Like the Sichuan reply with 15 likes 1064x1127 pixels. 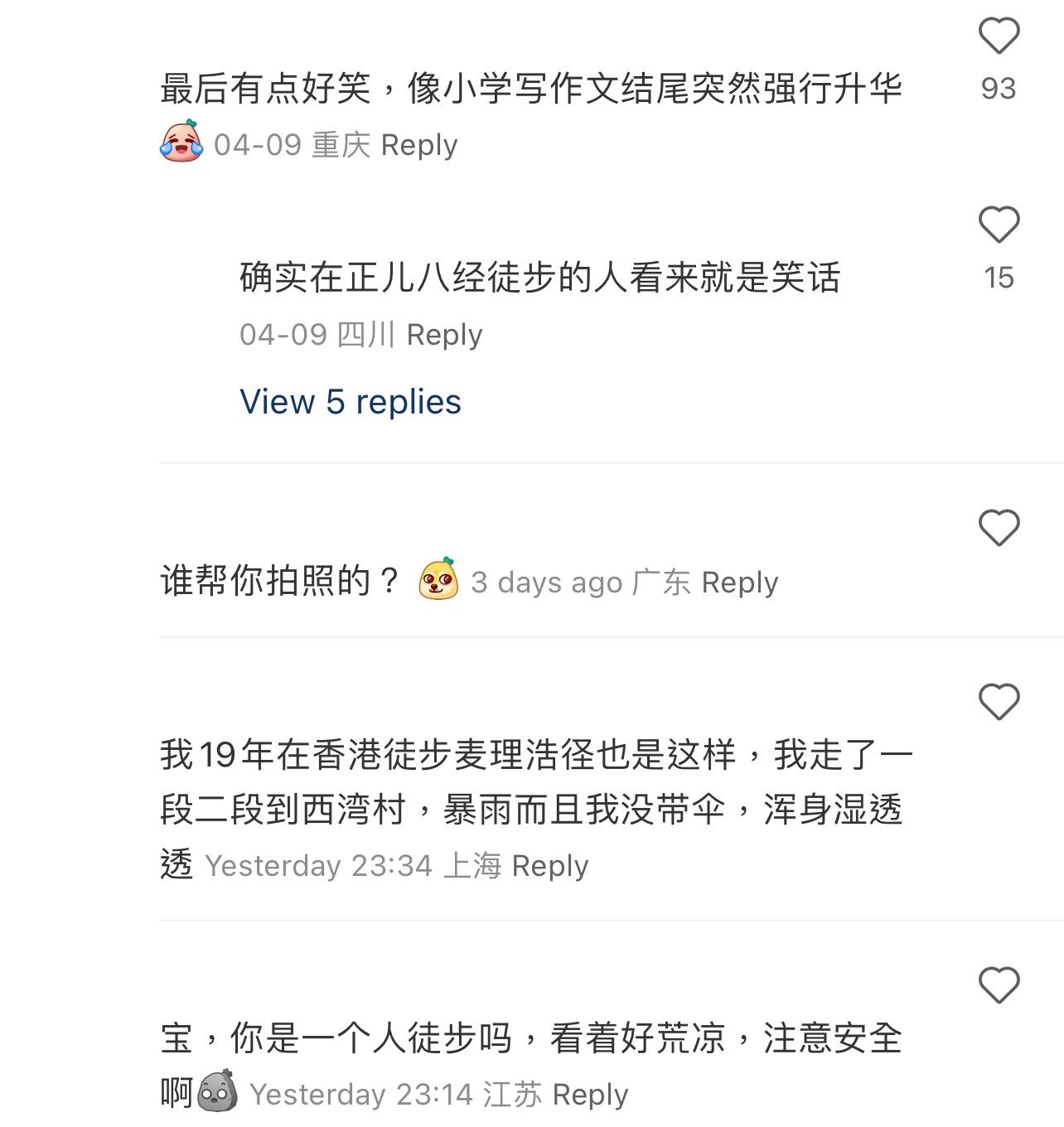999,225
